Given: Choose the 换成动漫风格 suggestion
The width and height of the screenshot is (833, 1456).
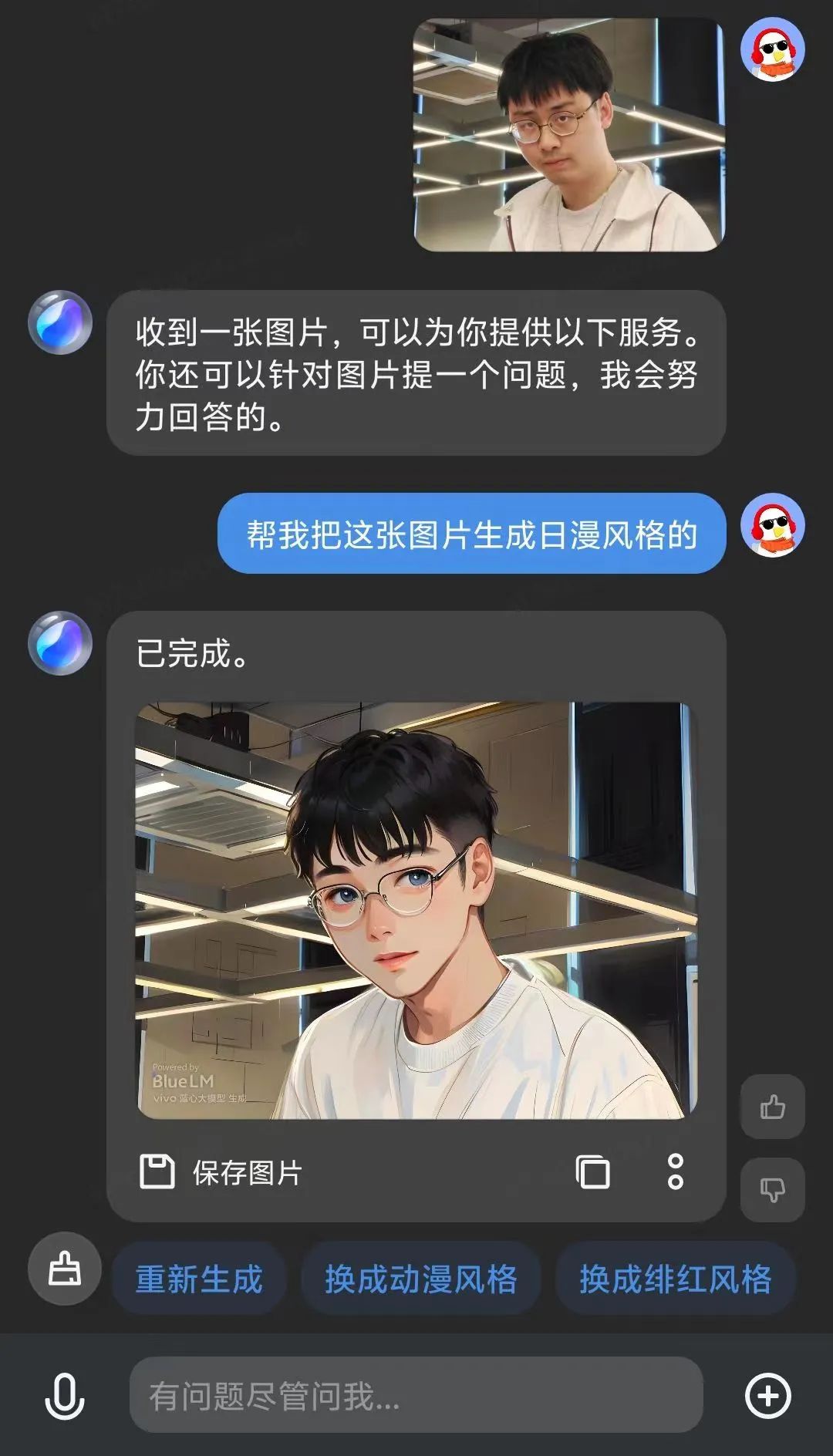Looking at the screenshot, I should (420, 1279).
